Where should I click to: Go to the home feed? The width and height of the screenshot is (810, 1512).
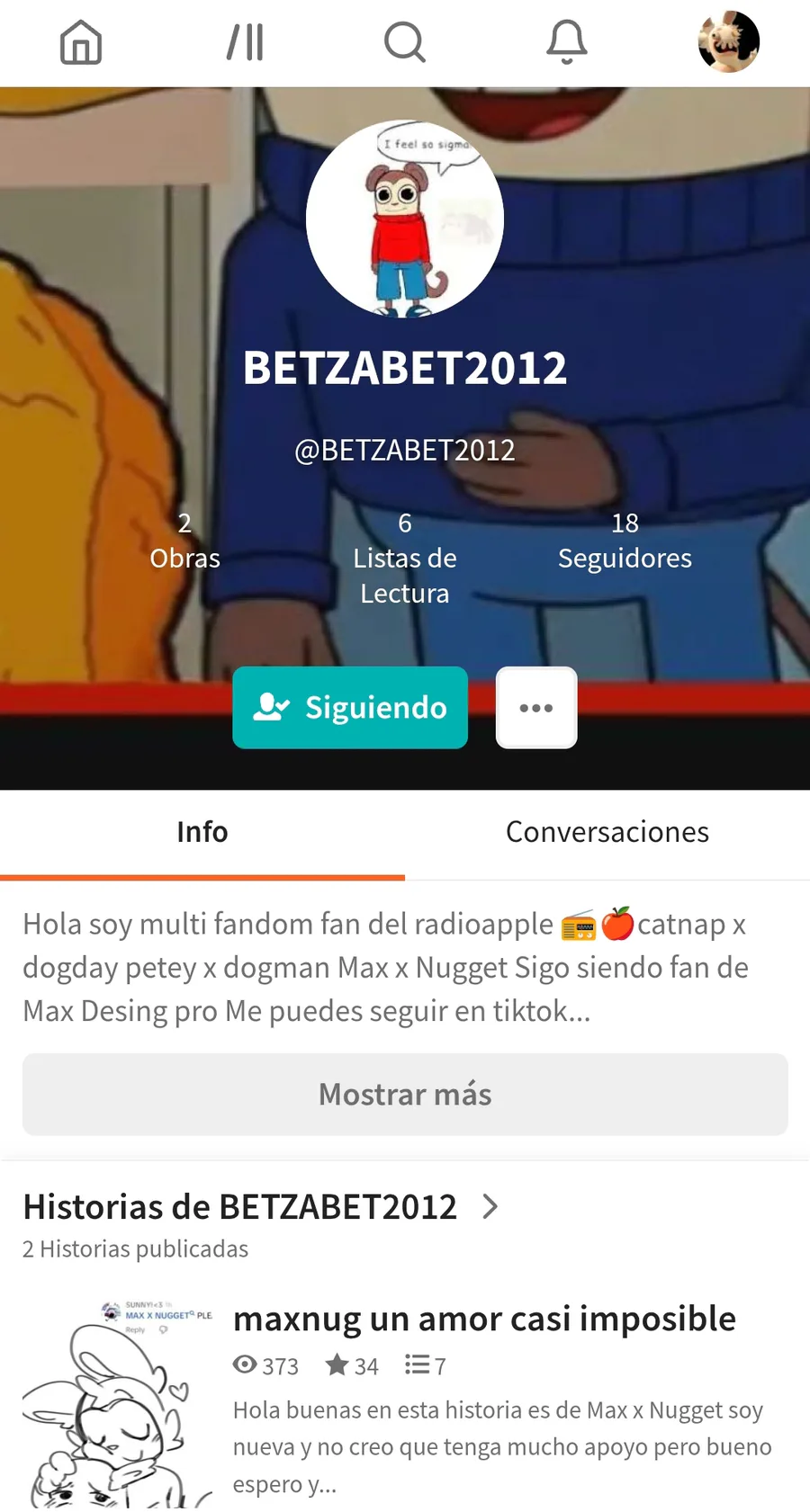pos(81,42)
